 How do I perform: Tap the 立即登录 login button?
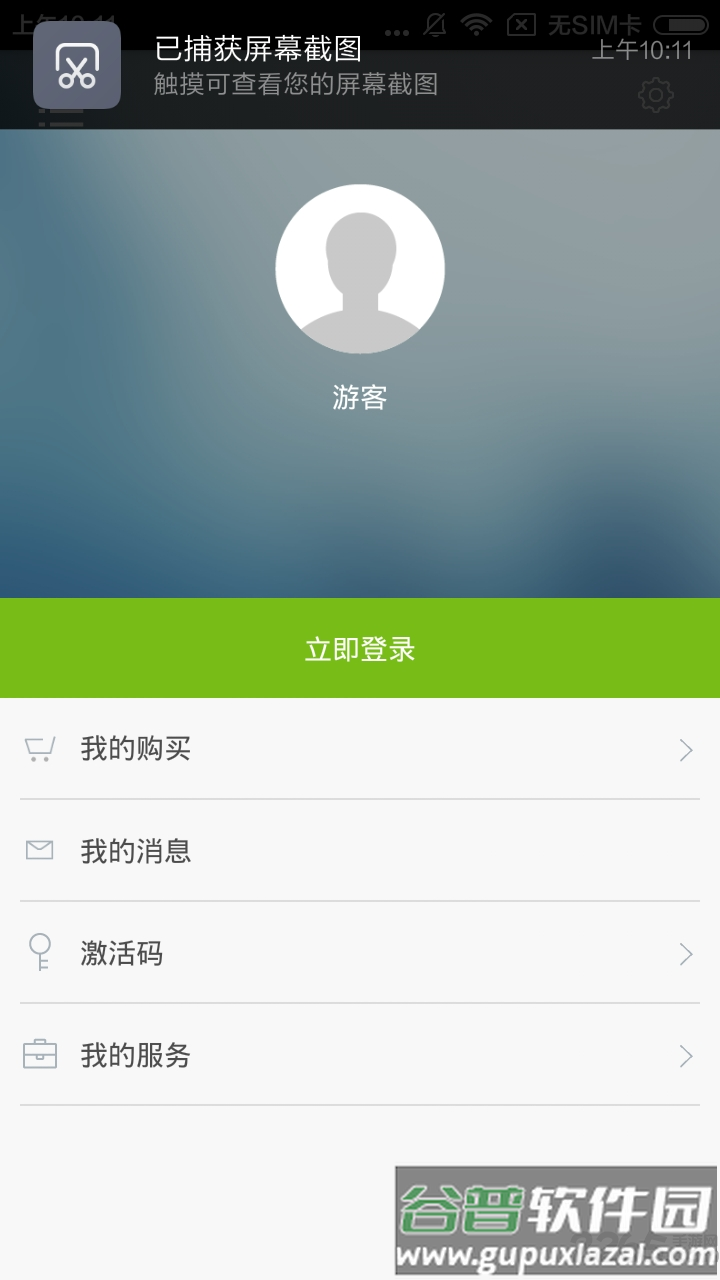tap(360, 649)
